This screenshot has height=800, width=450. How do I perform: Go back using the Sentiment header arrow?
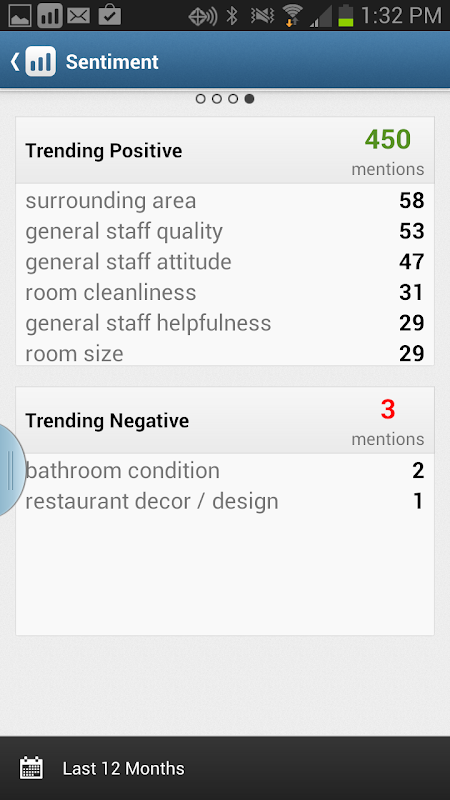15,62
